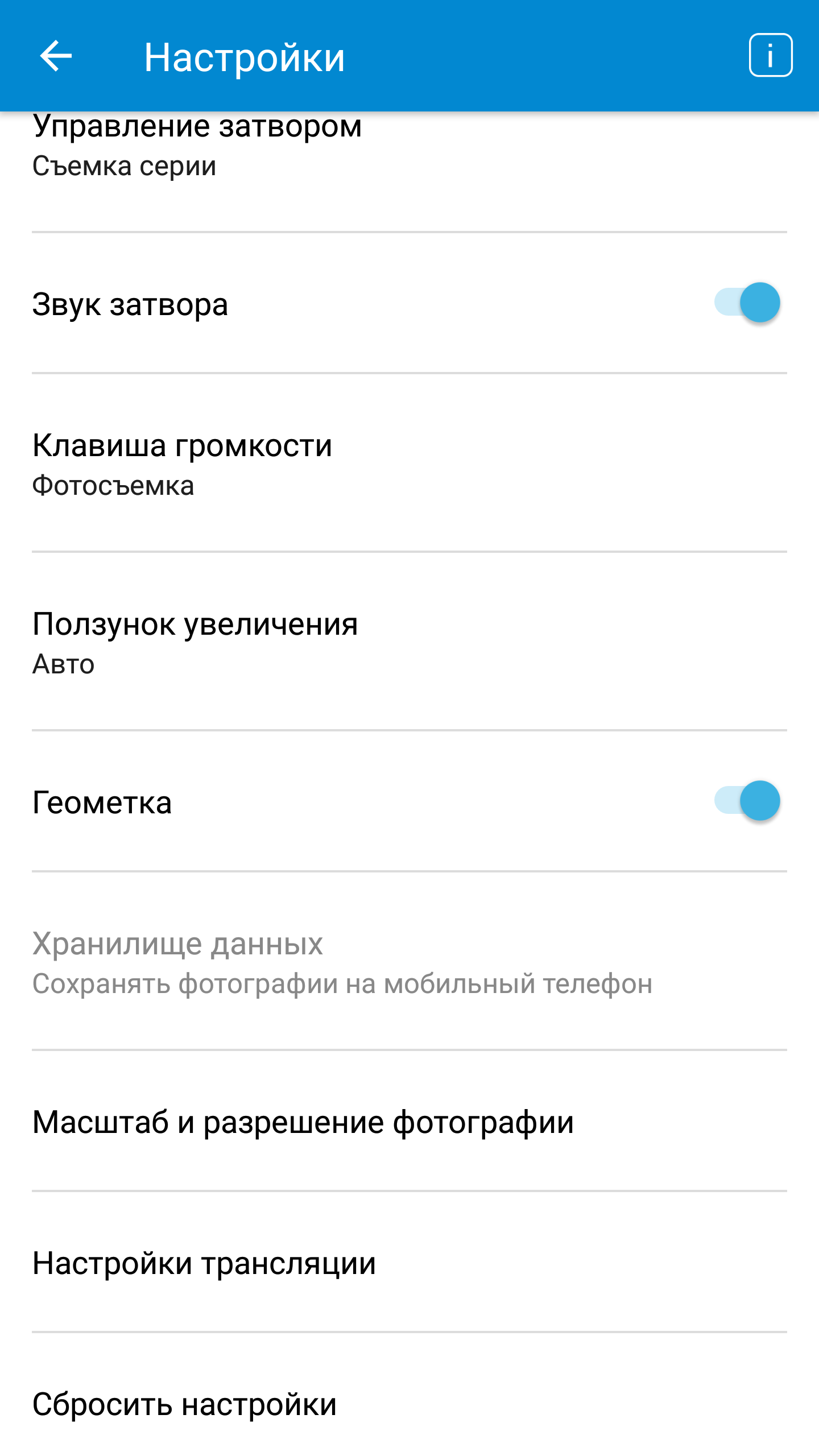This screenshot has width=819, height=1456.
Task: Open Настройки трансляции
Action: pos(409,1262)
